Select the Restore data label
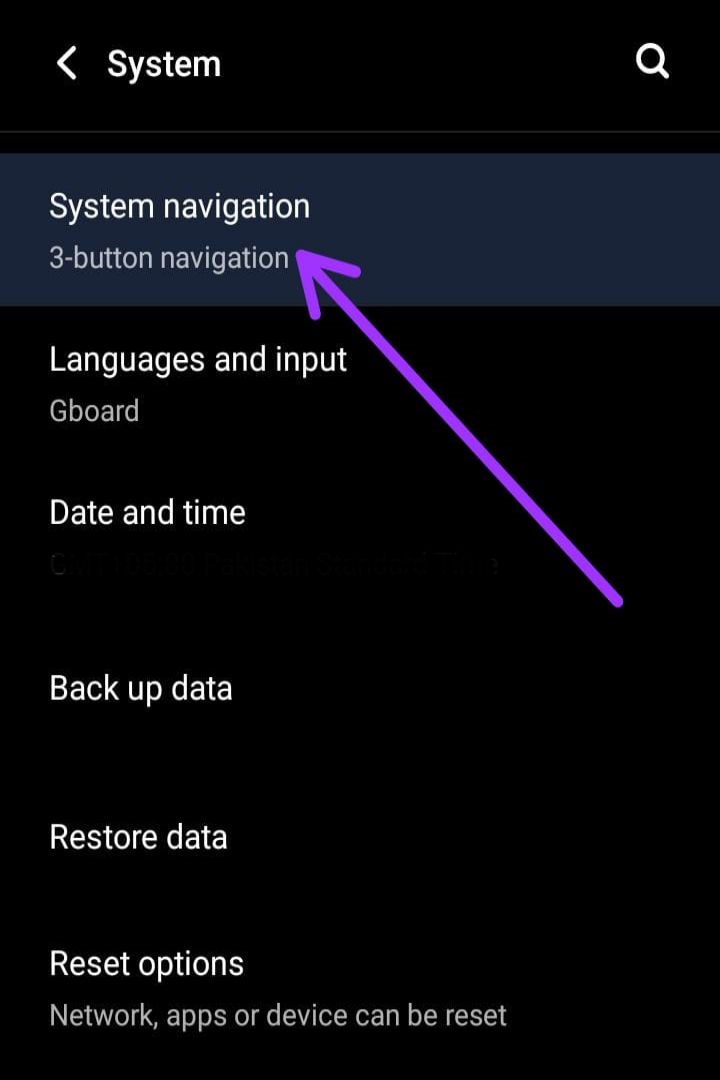Screen dimensions: 720x1080 [x=138, y=837]
